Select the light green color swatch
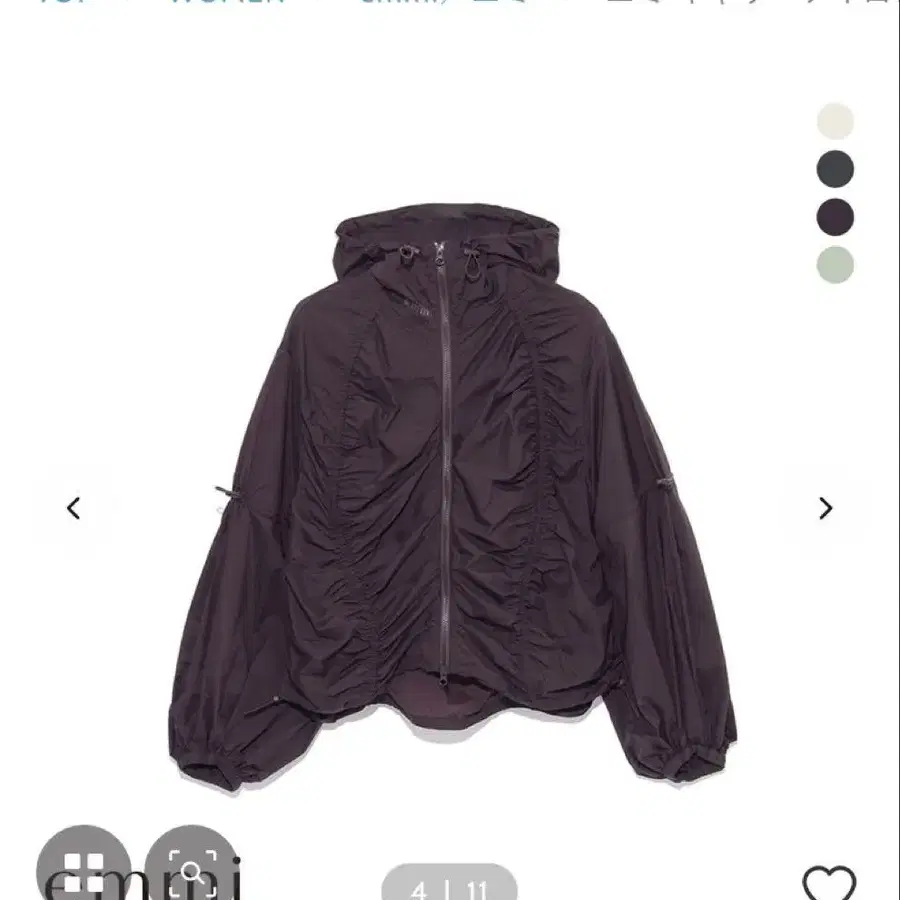 (835, 264)
